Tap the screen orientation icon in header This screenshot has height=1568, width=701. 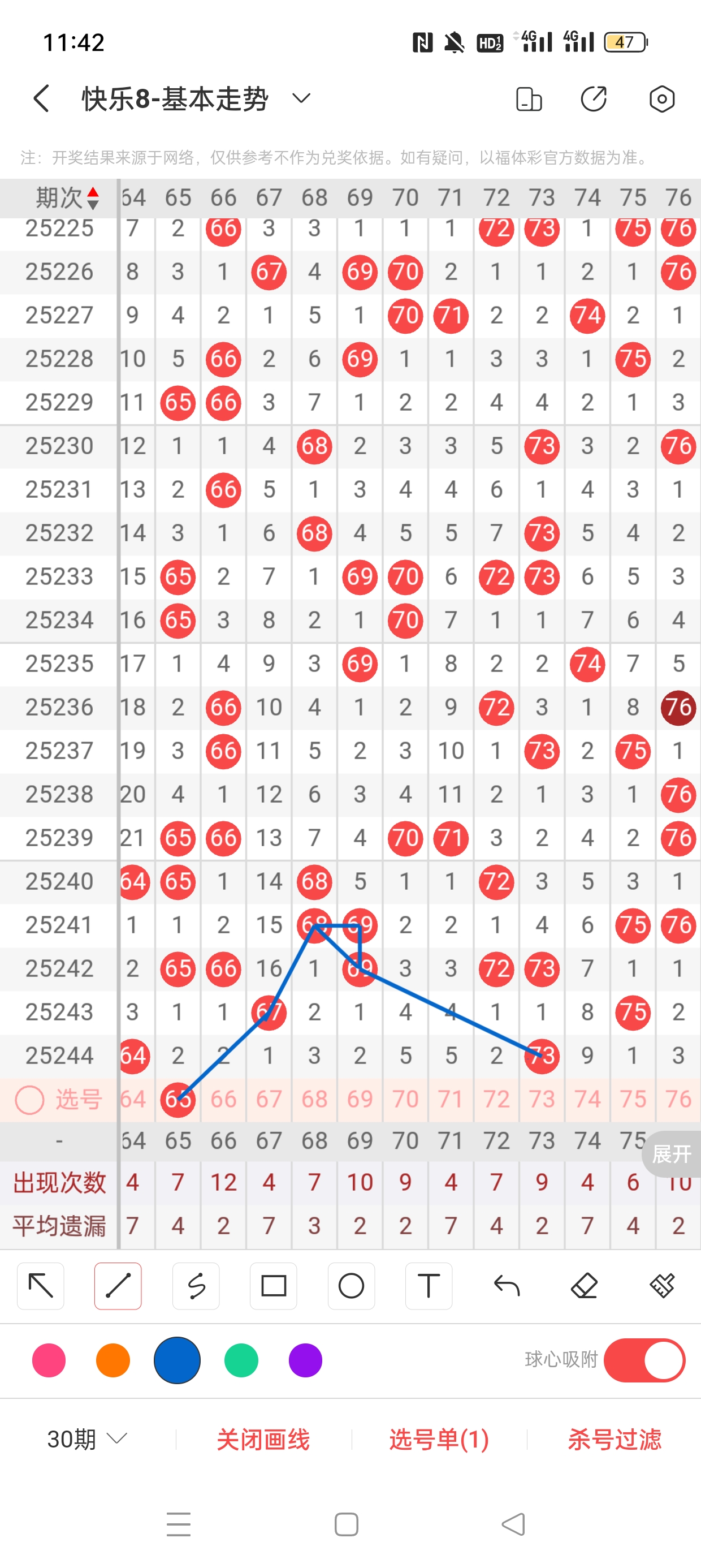529,98
